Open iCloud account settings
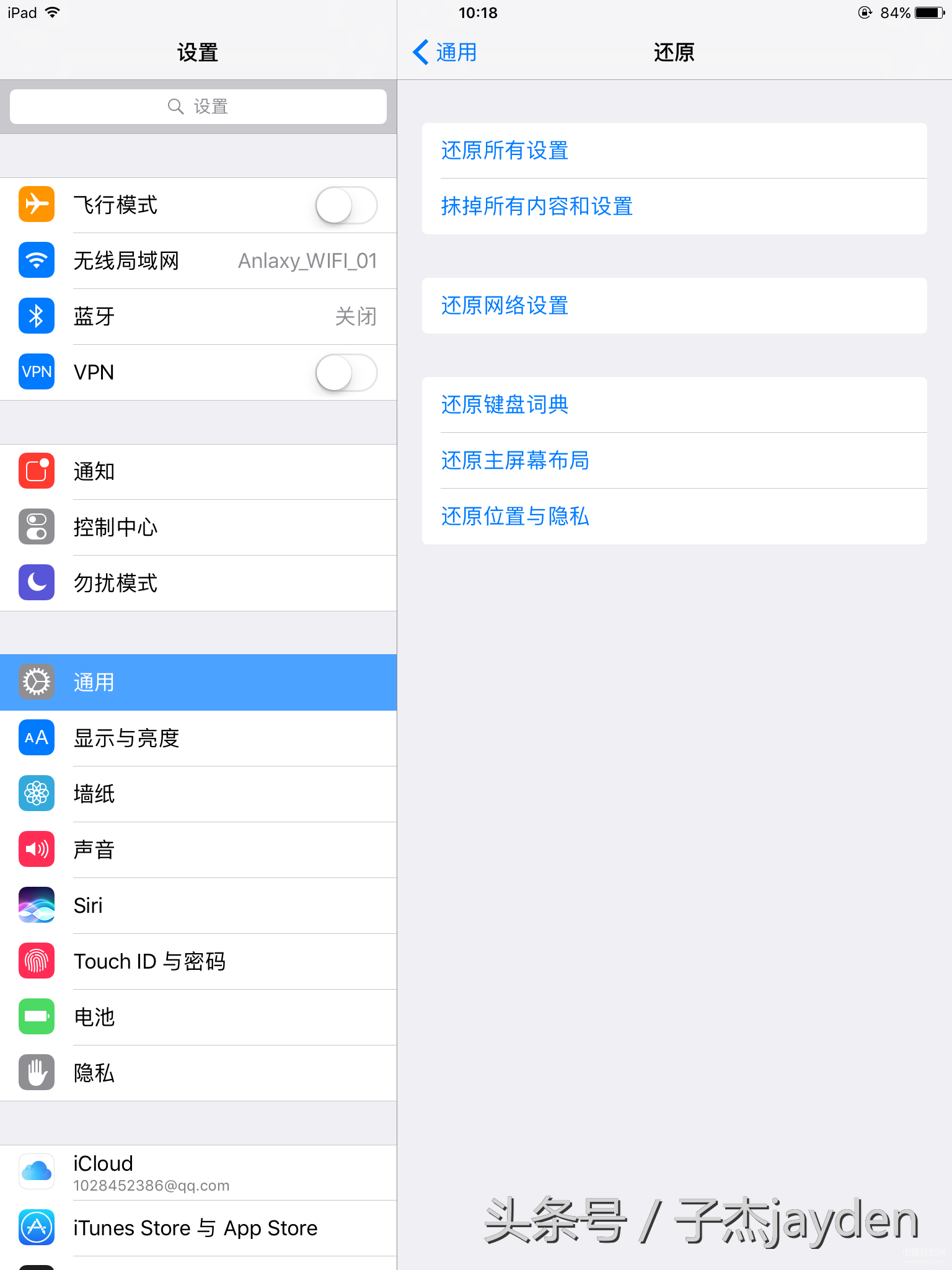 point(198,1173)
